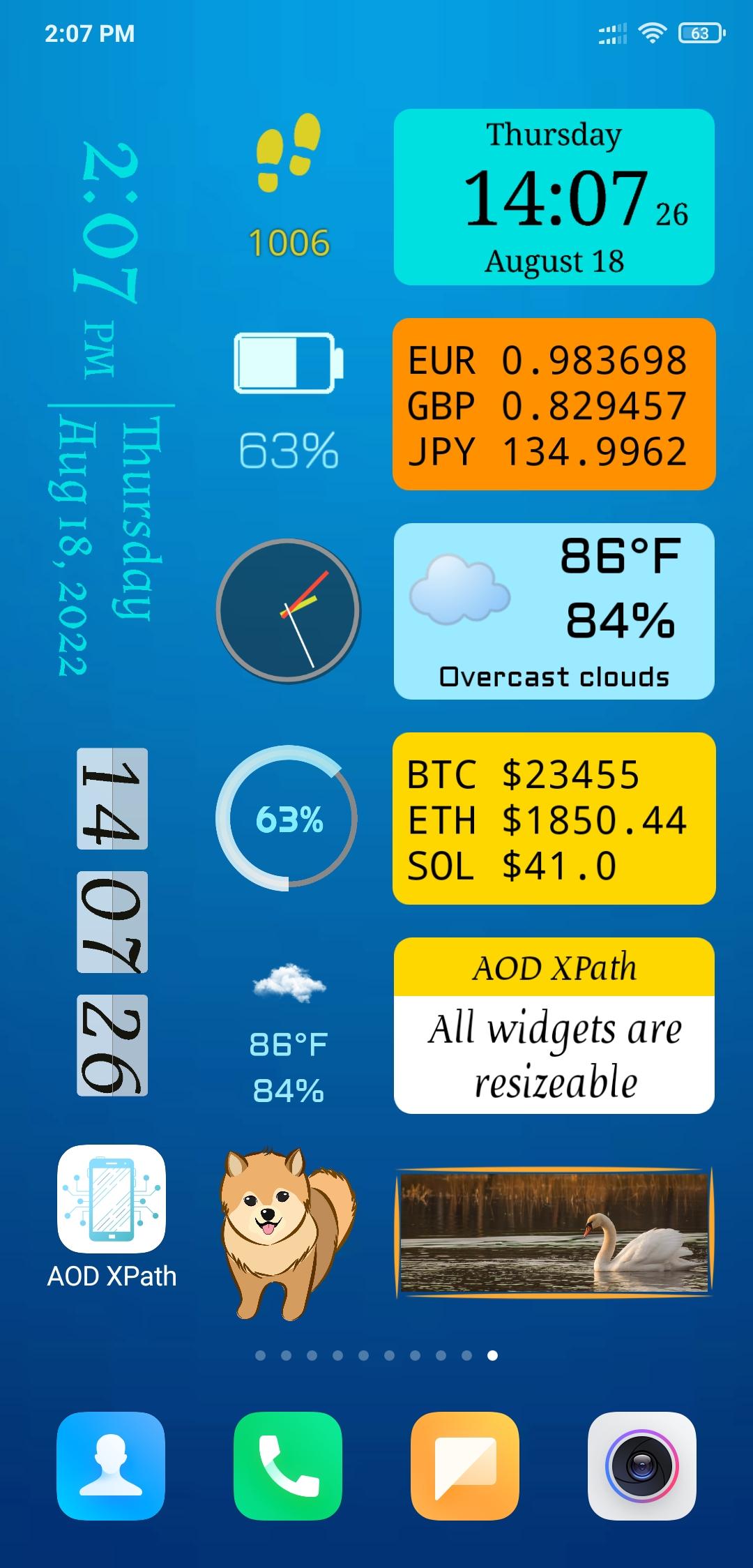The width and height of the screenshot is (753, 1568).
Task: Tap the Thursday 14:07 clock widget
Action: (x=554, y=197)
